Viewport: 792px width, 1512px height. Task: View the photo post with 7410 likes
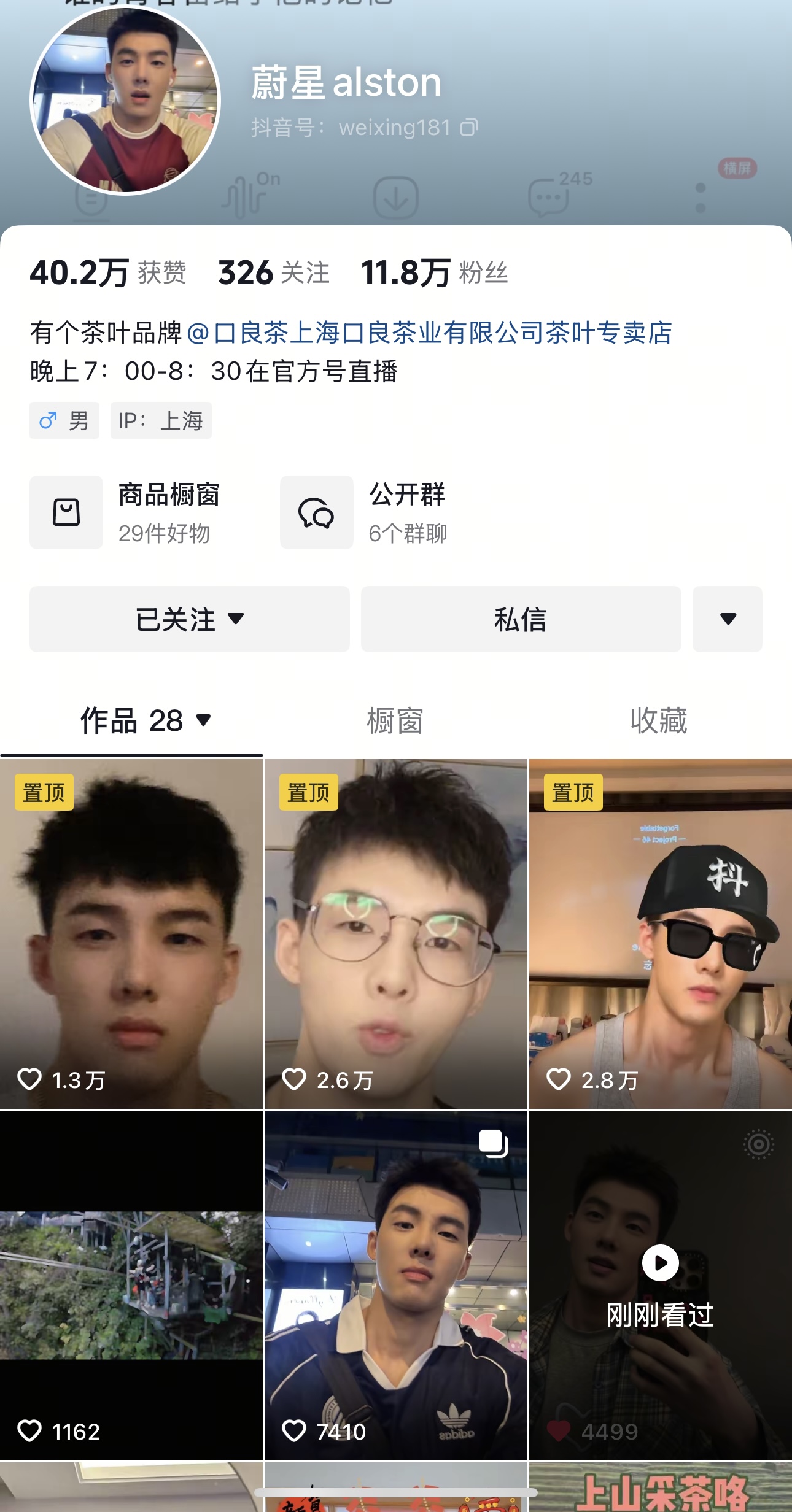click(x=395, y=1285)
